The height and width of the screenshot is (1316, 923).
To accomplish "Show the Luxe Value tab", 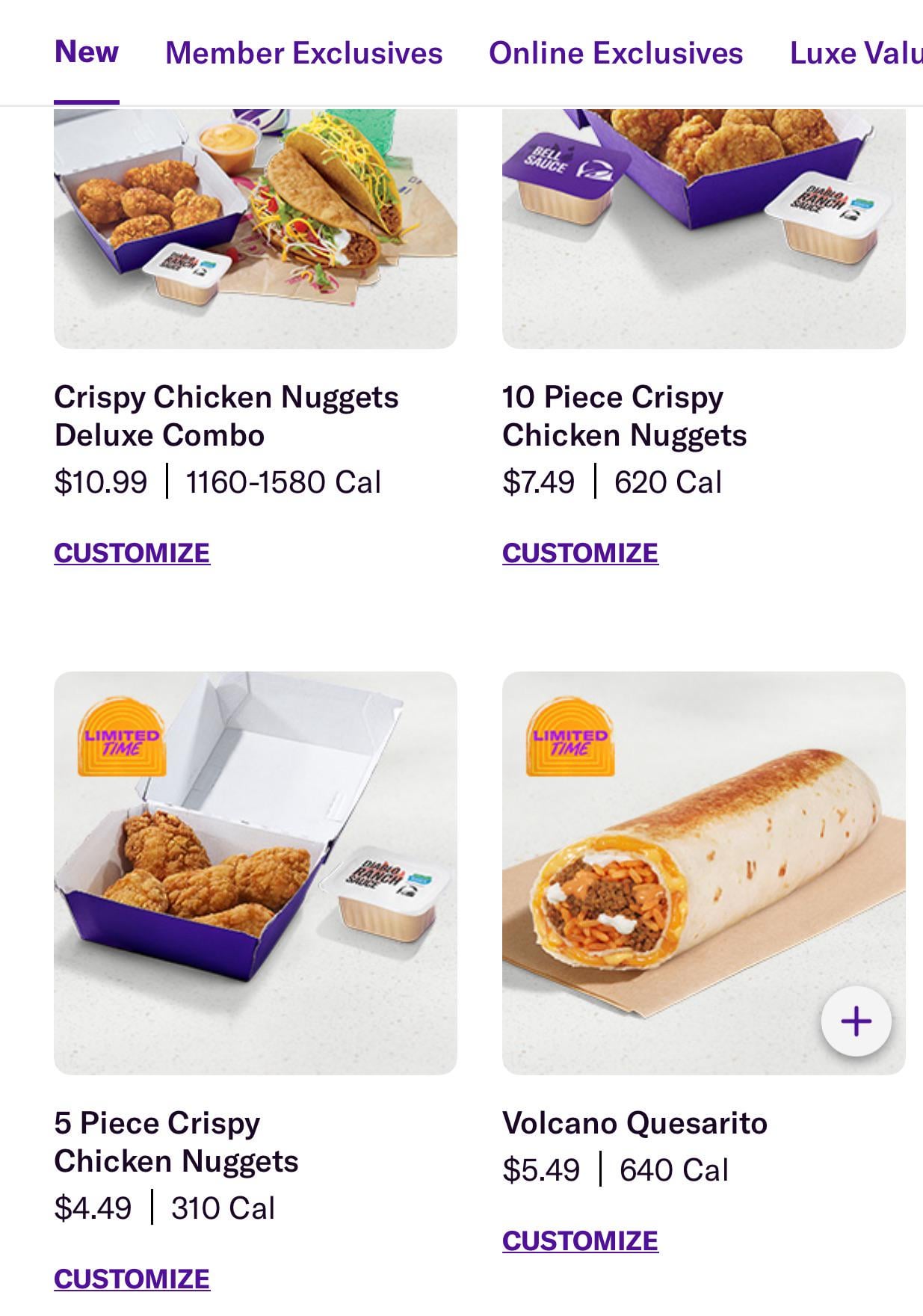I will [856, 53].
